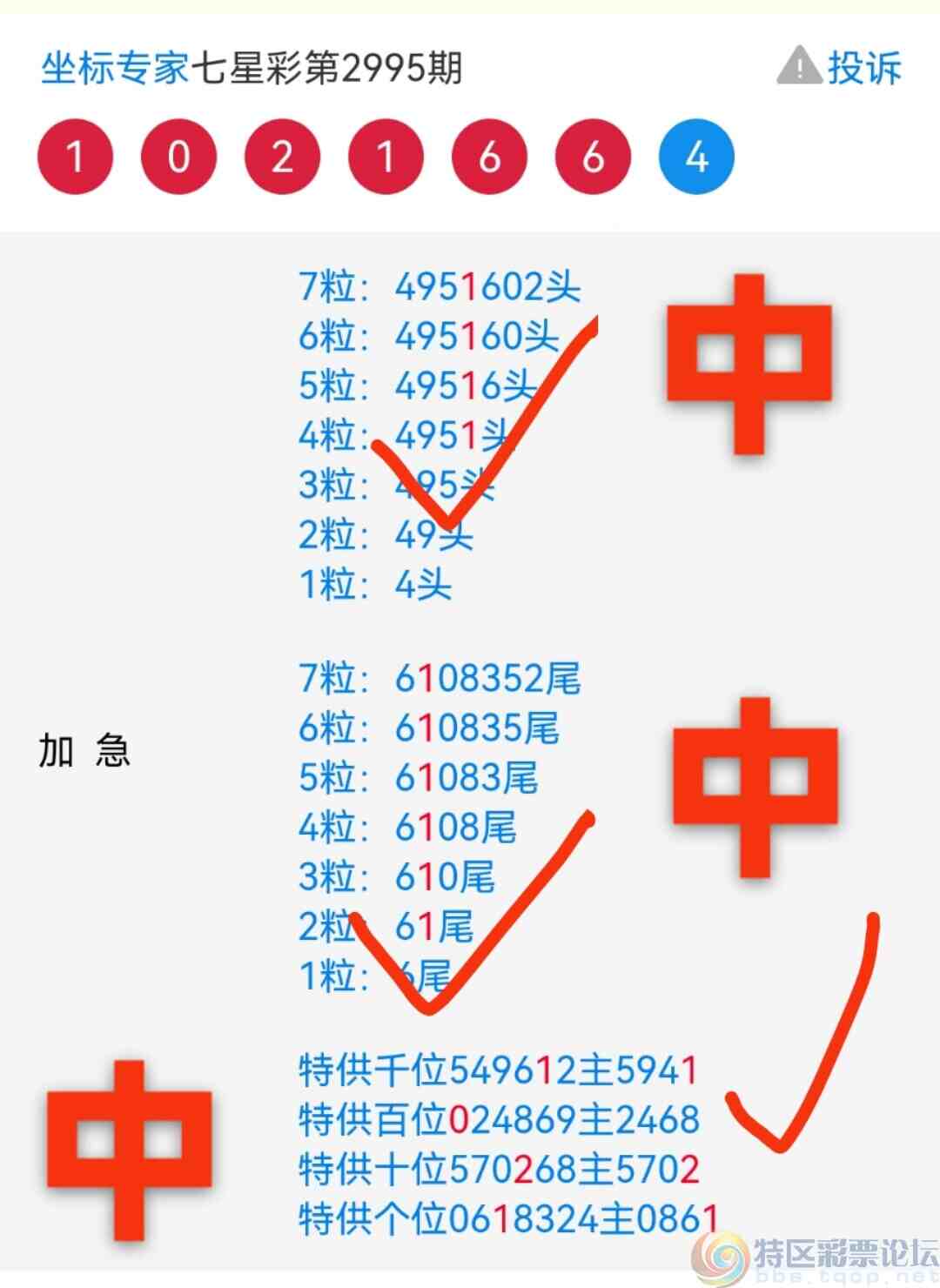Viewport: 940px width, 1288px height.
Task: Open the 坐标专家 expert link
Action: (115, 68)
